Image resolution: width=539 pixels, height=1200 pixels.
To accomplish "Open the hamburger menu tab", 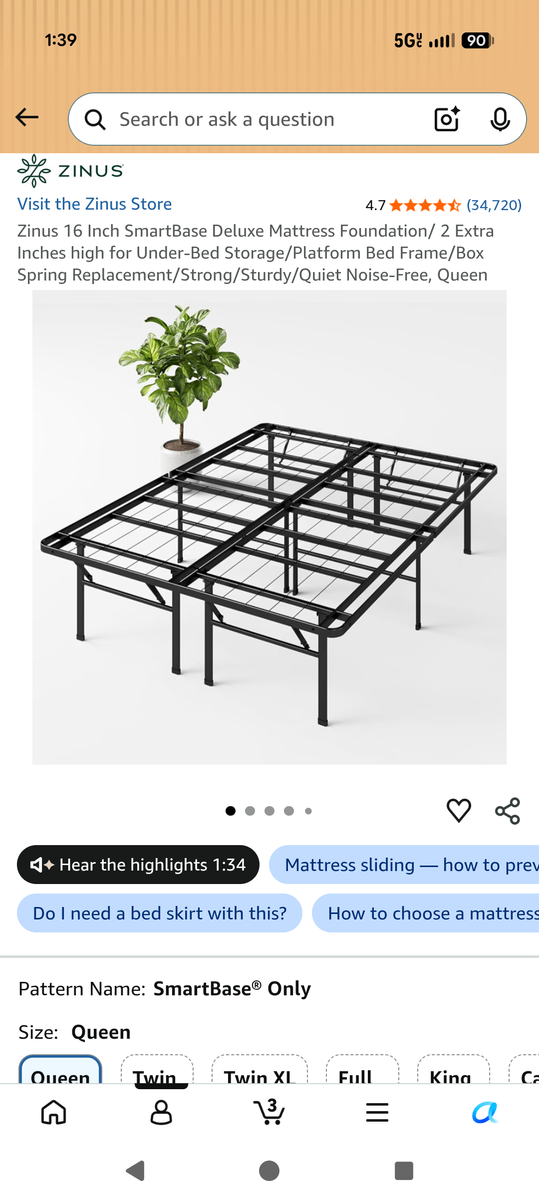I will point(377,1112).
